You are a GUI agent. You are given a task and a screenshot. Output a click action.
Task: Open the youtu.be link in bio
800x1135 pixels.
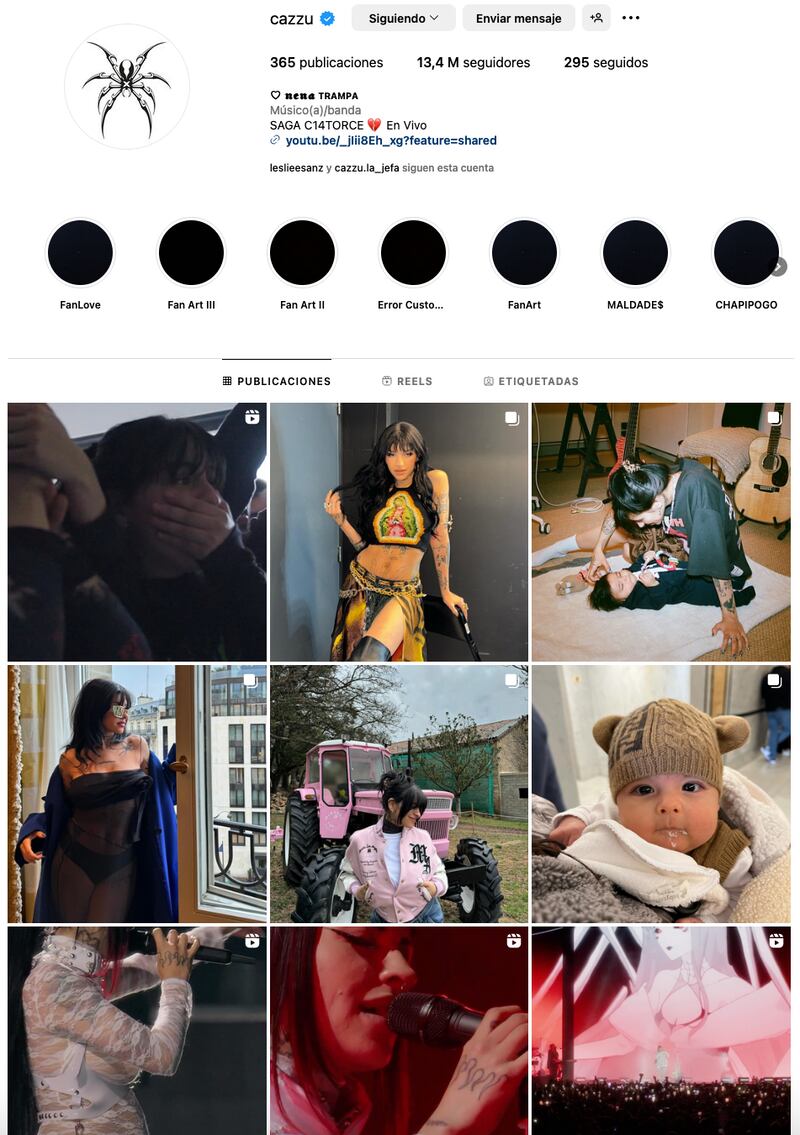(x=390, y=141)
